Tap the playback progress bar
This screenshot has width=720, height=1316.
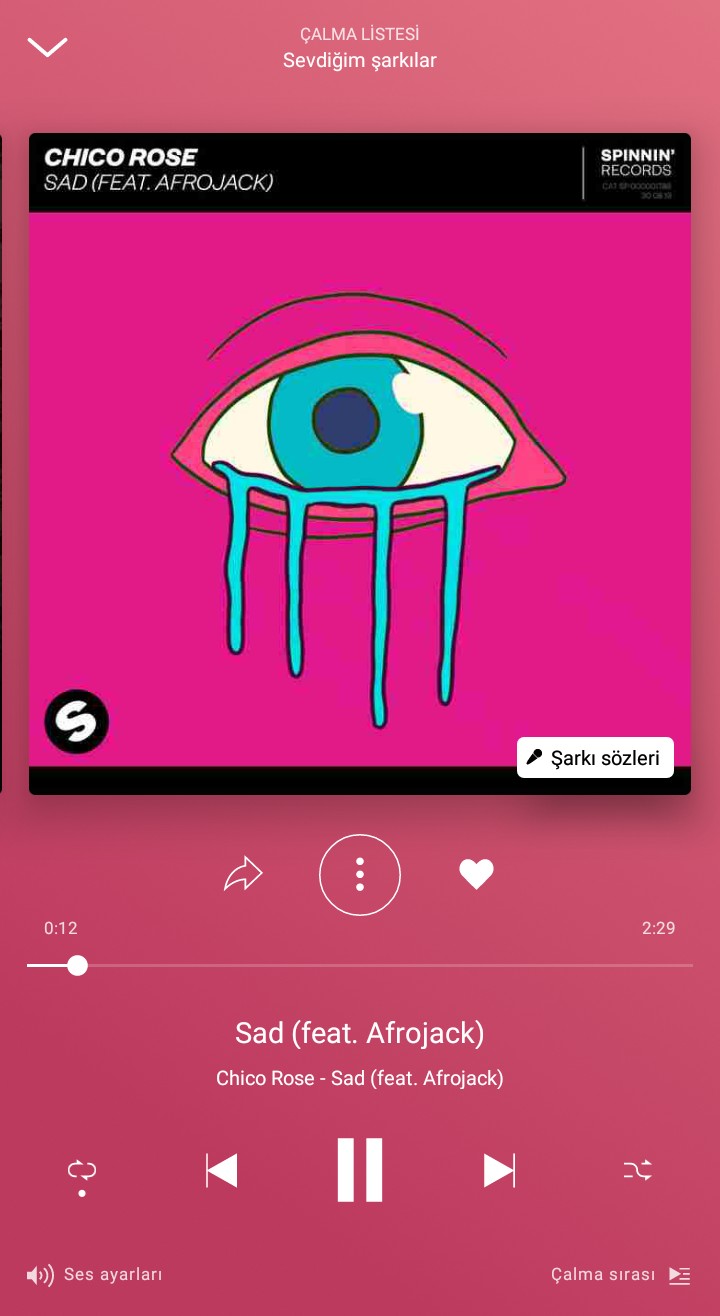[x=360, y=965]
